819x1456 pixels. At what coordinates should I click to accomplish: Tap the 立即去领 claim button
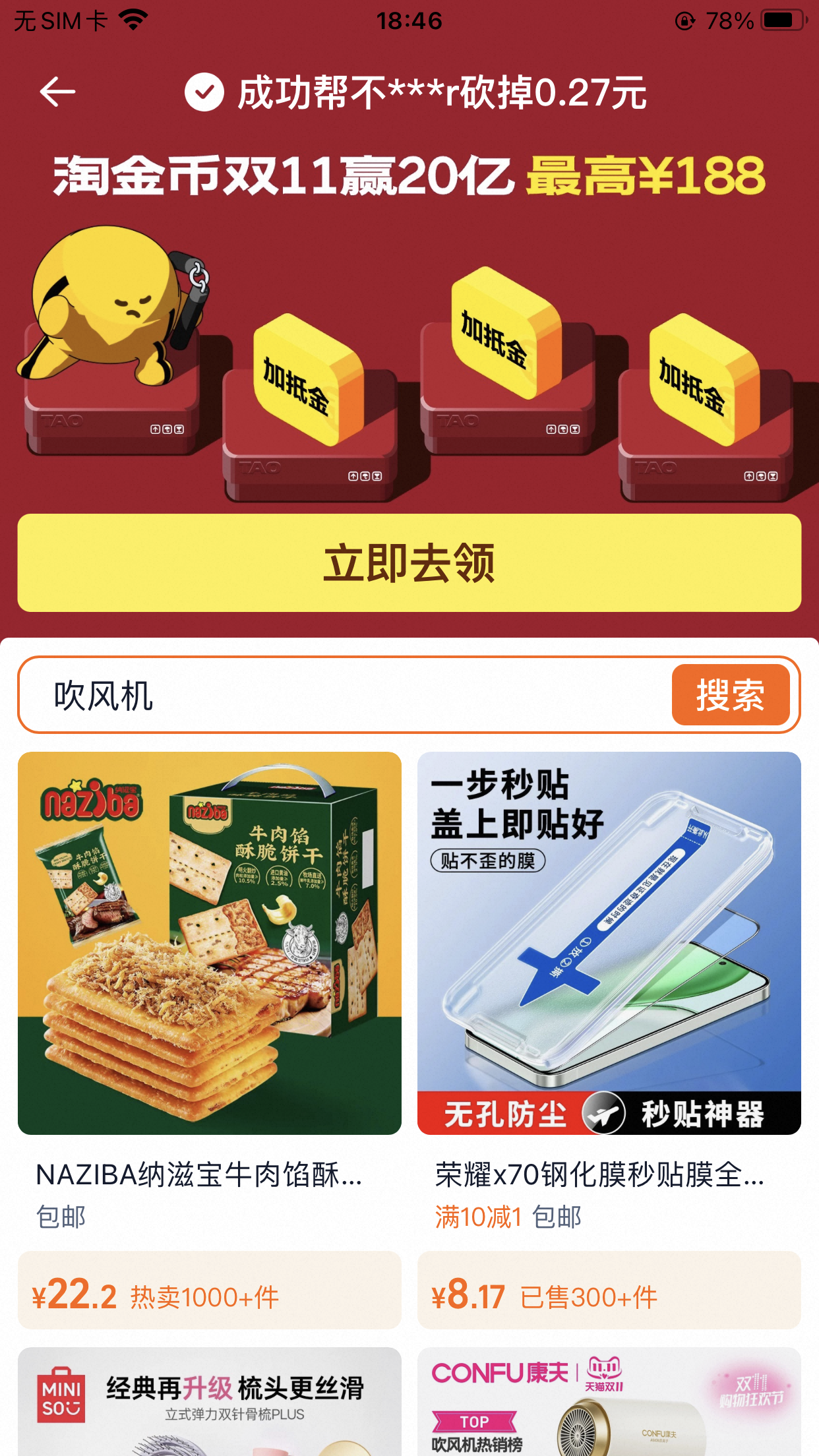[x=409, y=563]
